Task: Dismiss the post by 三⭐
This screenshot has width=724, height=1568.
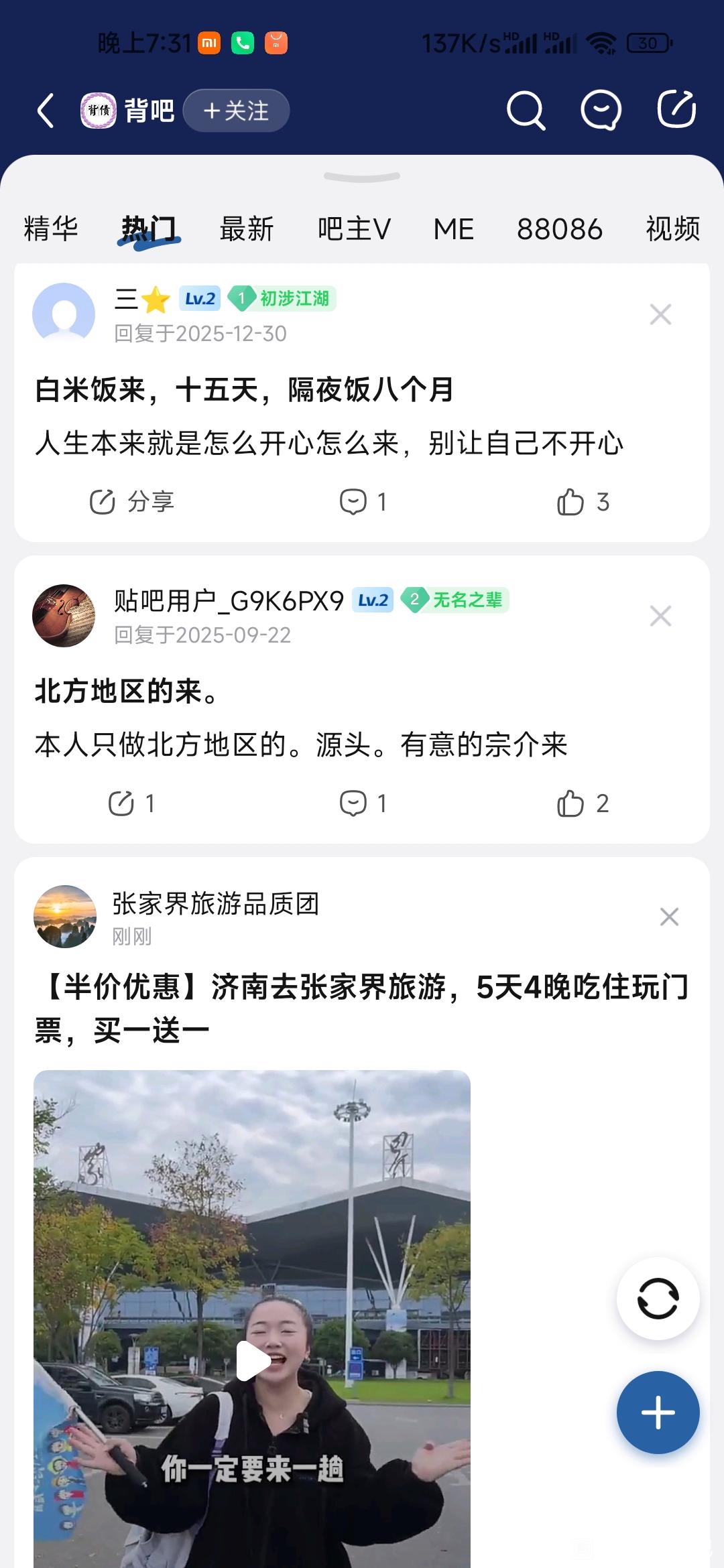Action: 660,314
